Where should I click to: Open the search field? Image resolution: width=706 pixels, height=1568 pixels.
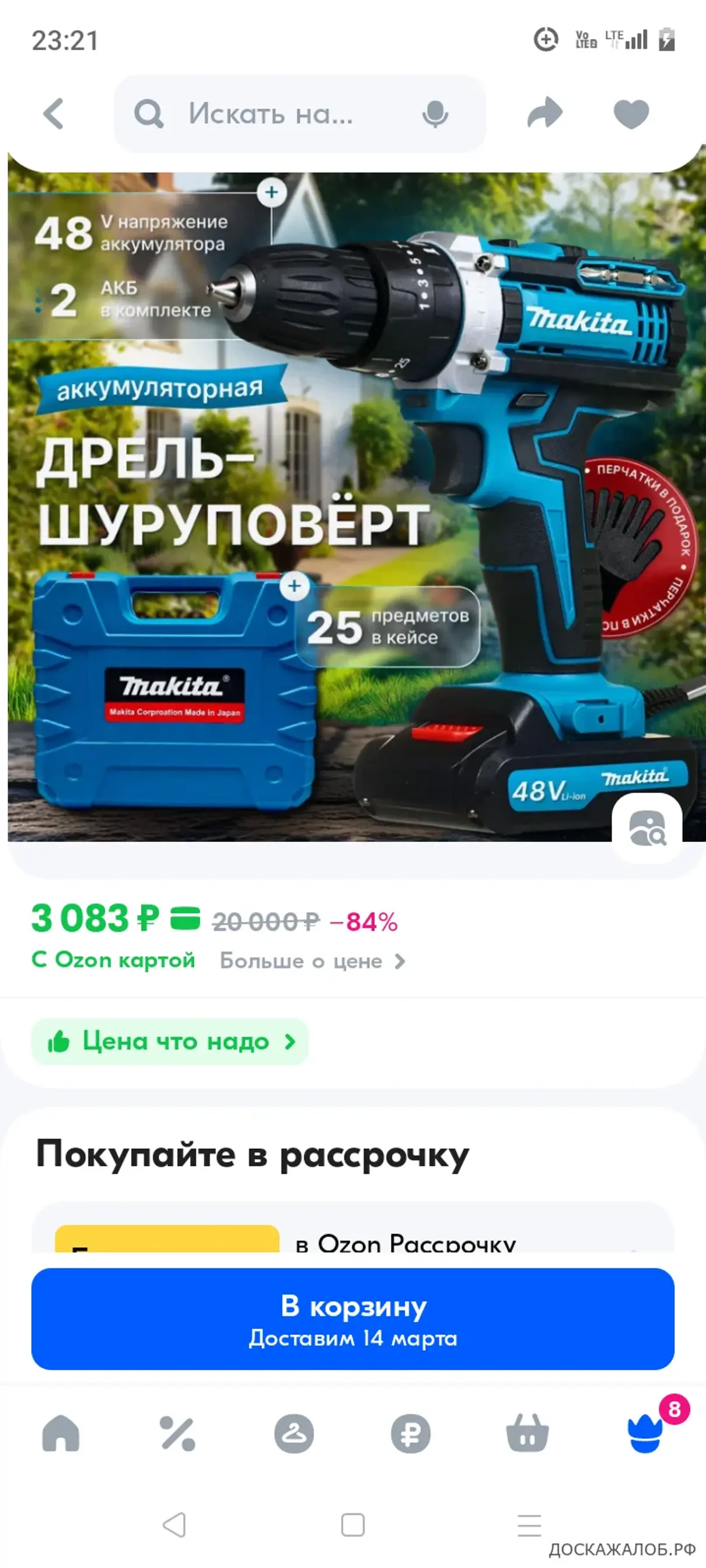[271, 114]
